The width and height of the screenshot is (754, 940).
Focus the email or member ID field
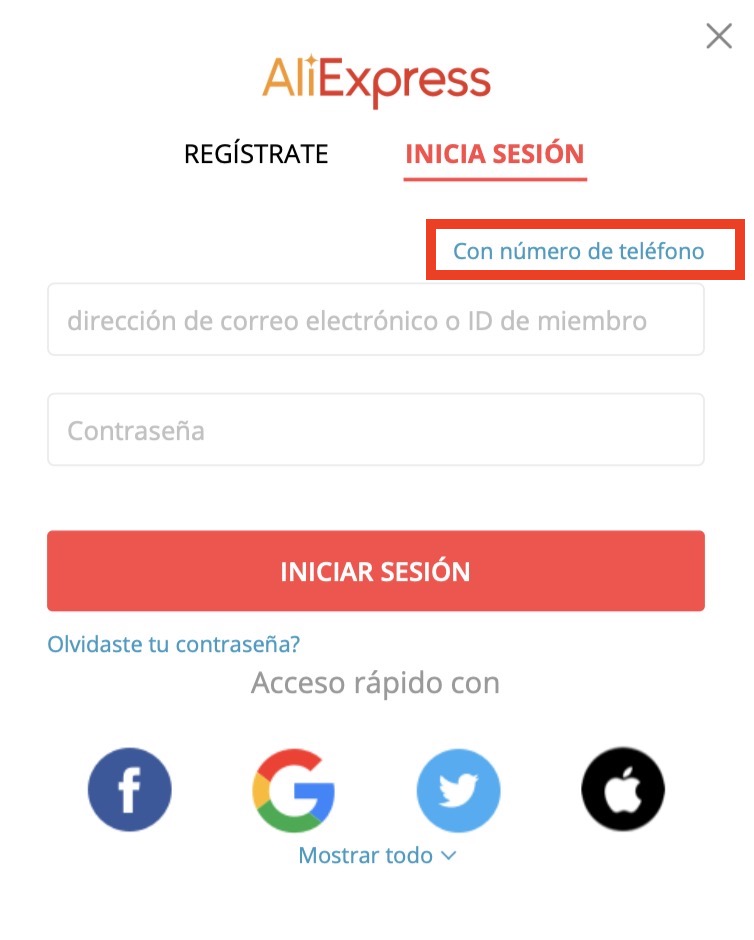point(375,320)
